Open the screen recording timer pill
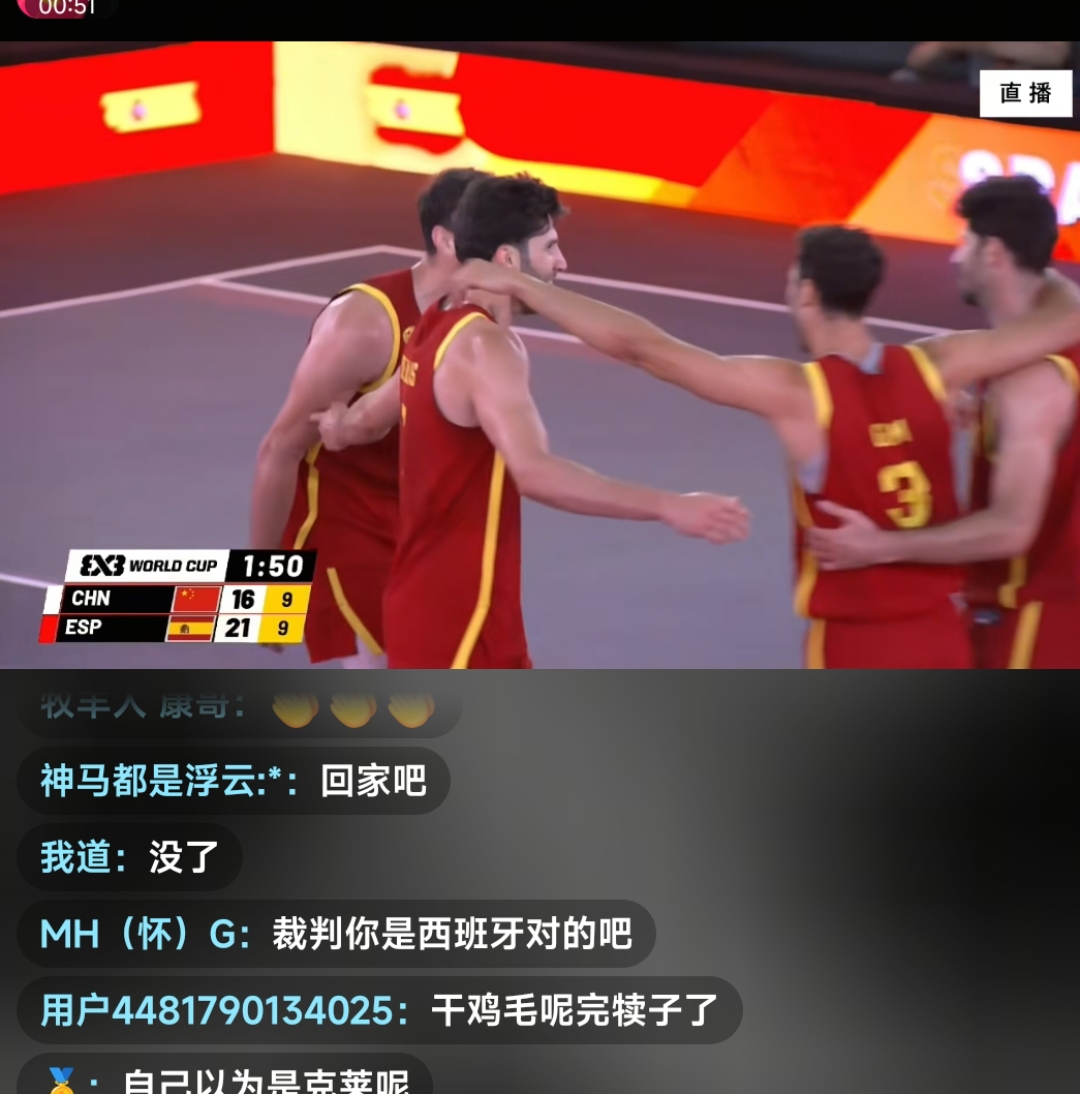Screen dimensions: 1080x1094 click(66, 8)
